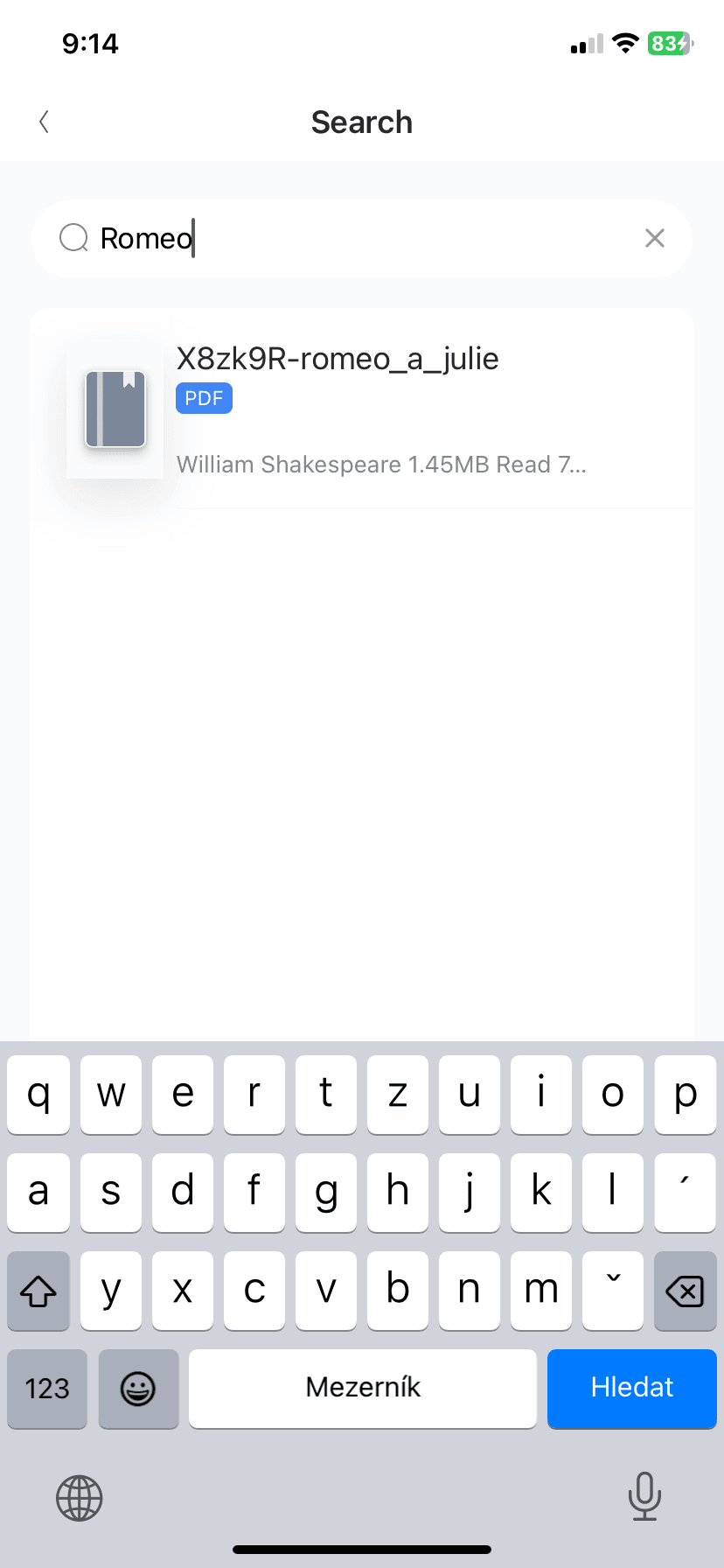Tap the Hledat key to search
724x1568 pixels.
tap(631, 1388)
